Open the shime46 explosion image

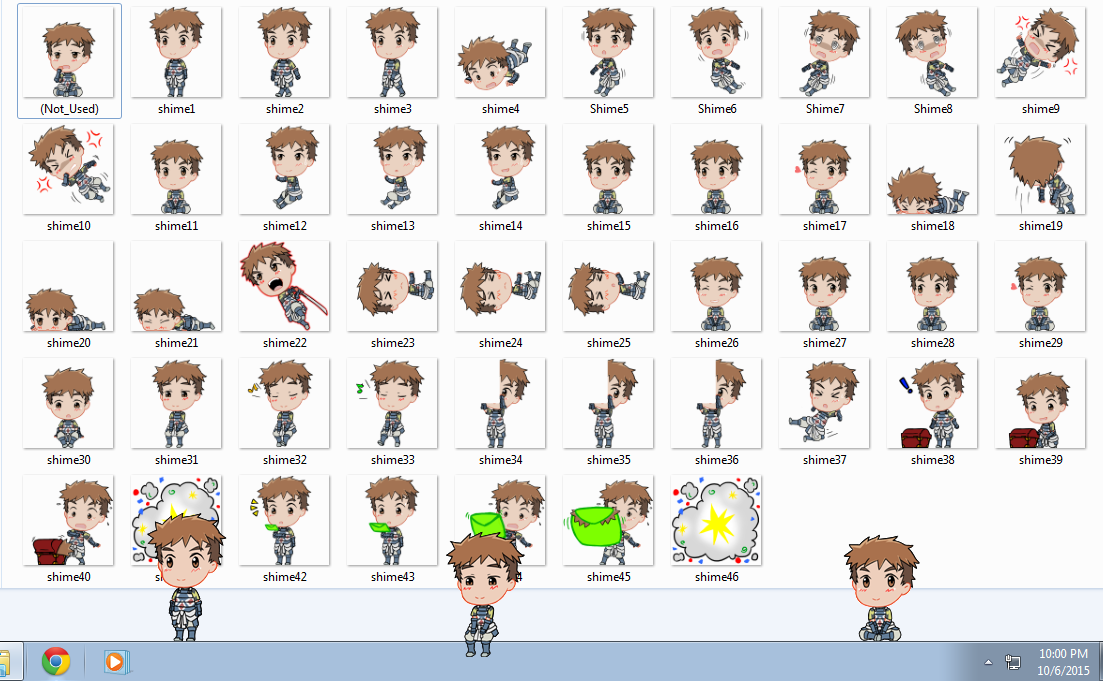[x=716, y=522]
